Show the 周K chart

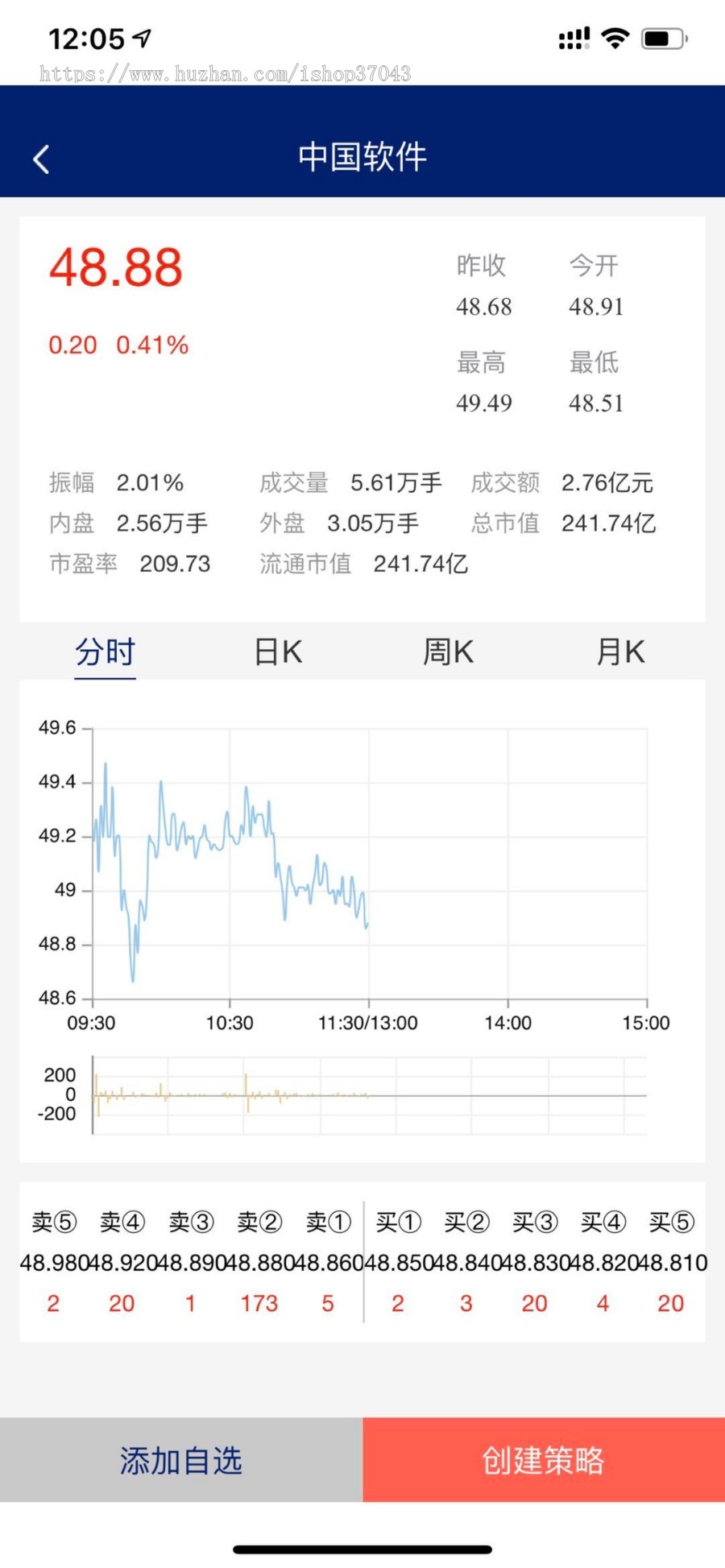(x=449, y=652)
